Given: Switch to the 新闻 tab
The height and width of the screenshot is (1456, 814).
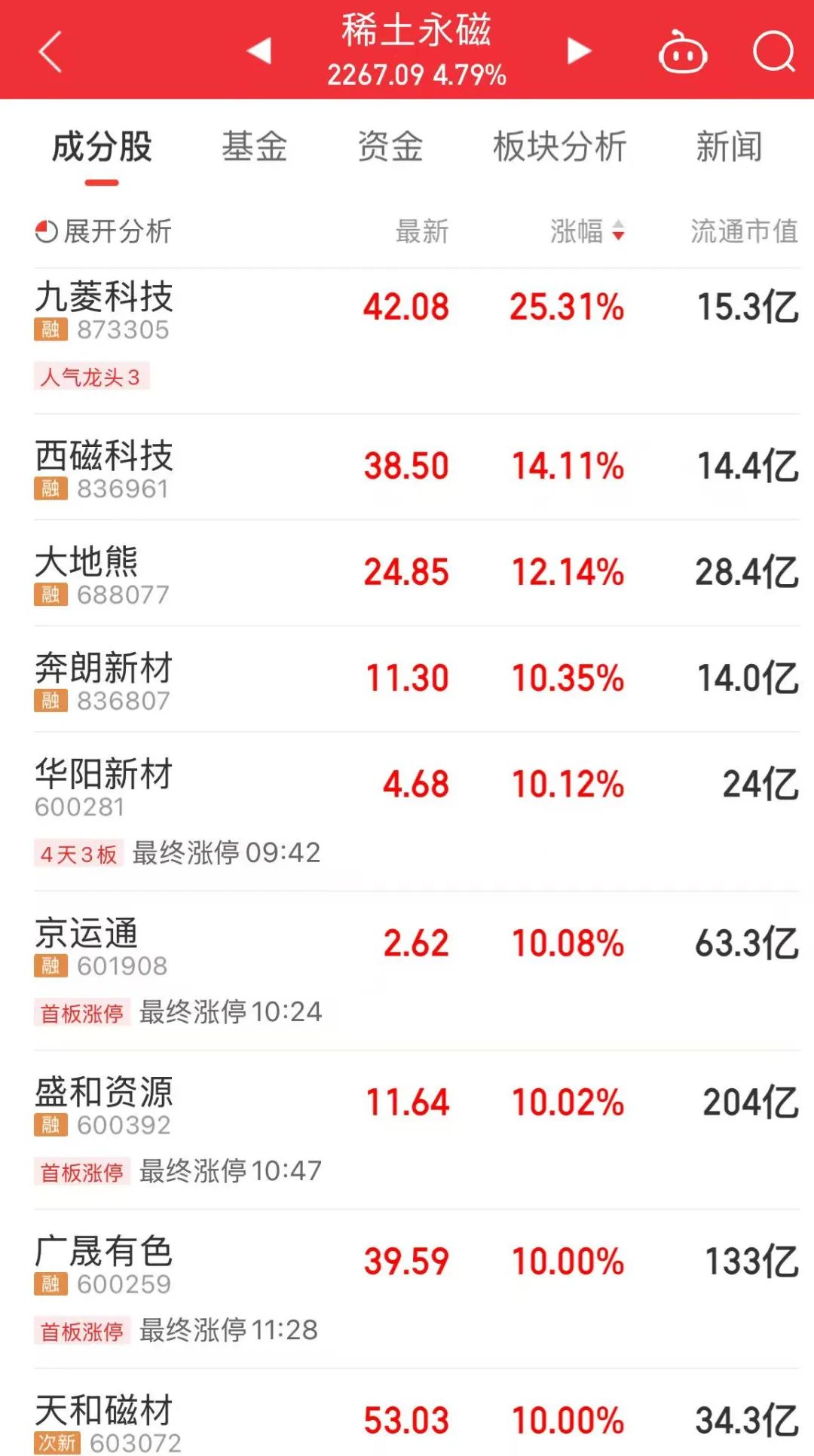Looking at the screenshot, I should click(x=729, y=146).
